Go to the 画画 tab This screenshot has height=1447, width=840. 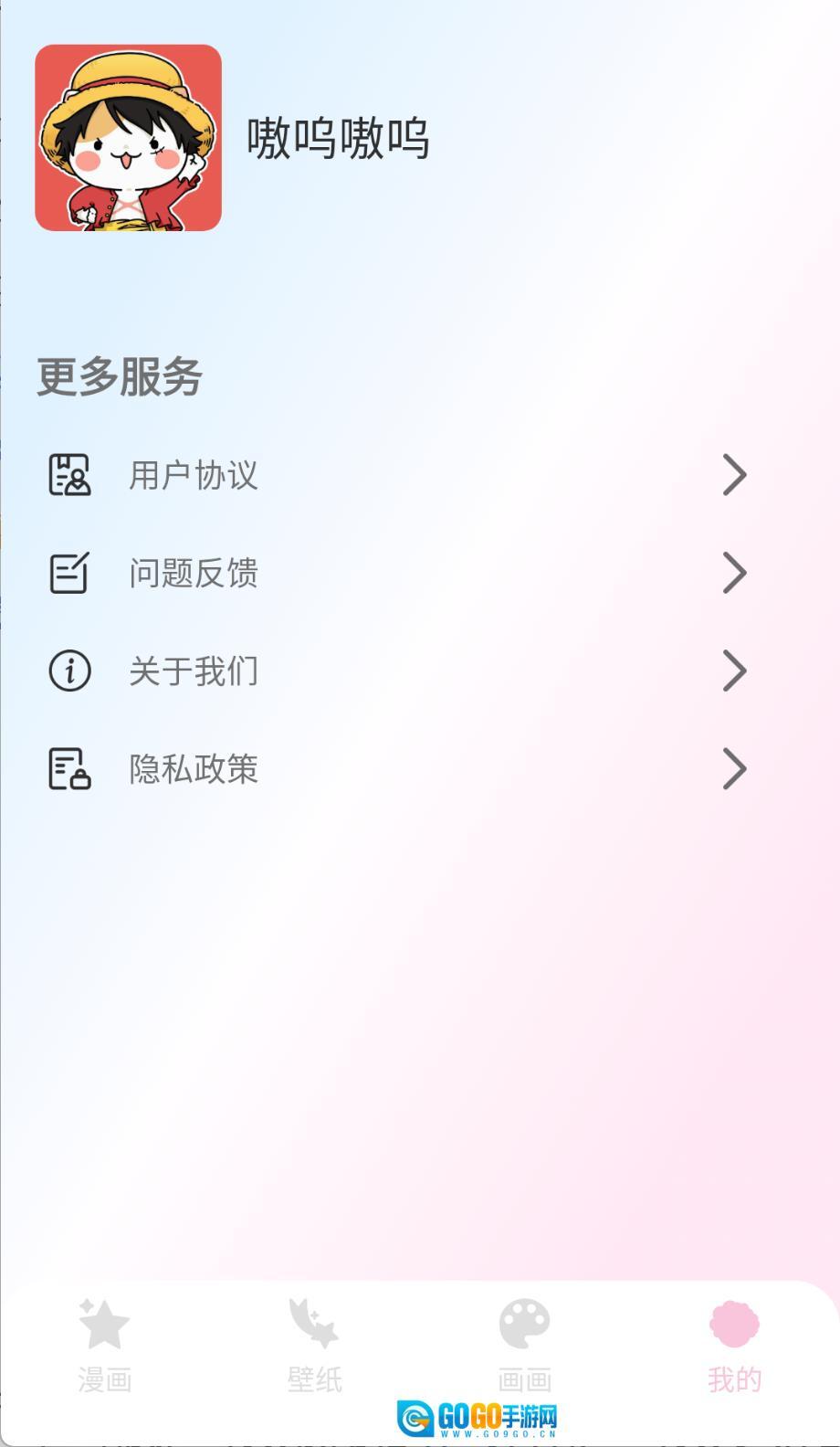(x=524, y=1345)
